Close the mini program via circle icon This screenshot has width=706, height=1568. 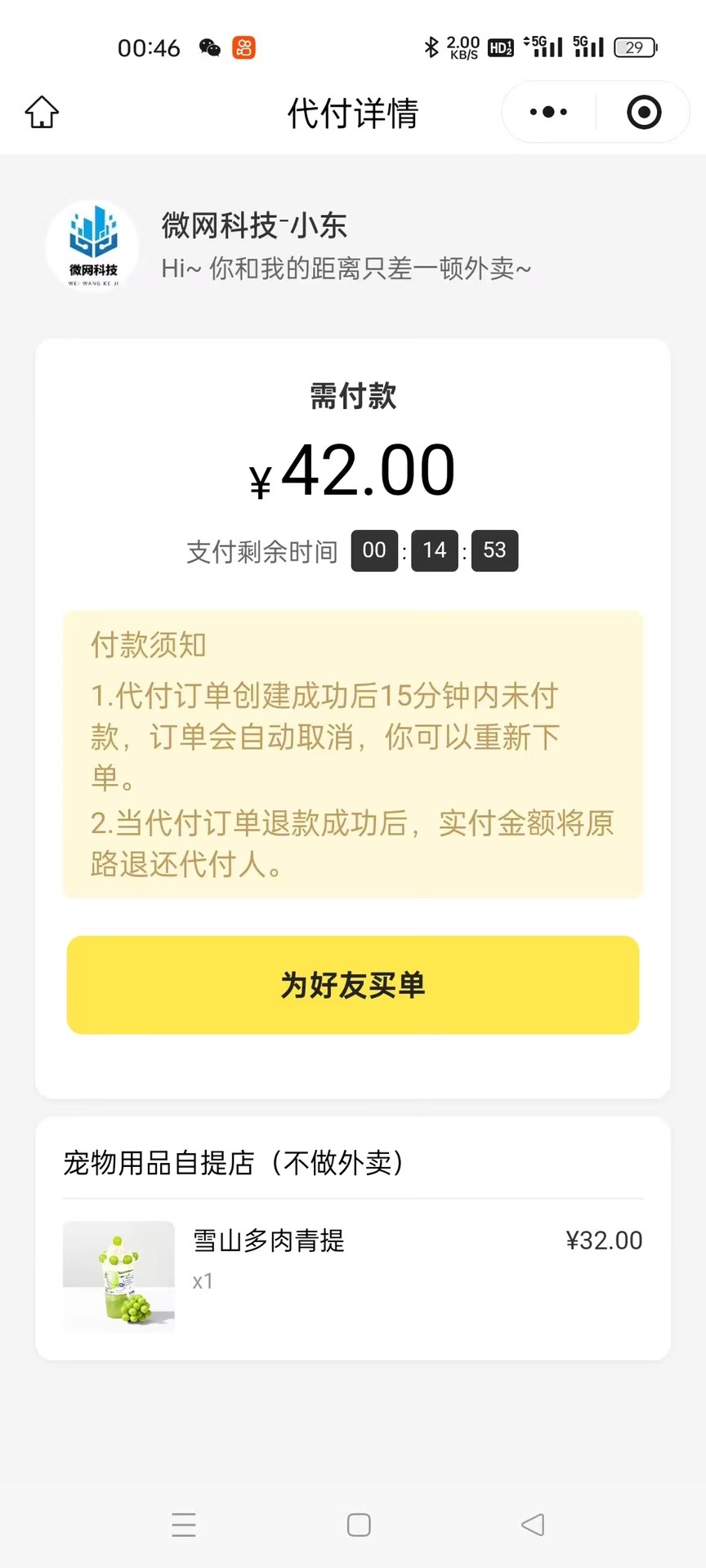644,112
